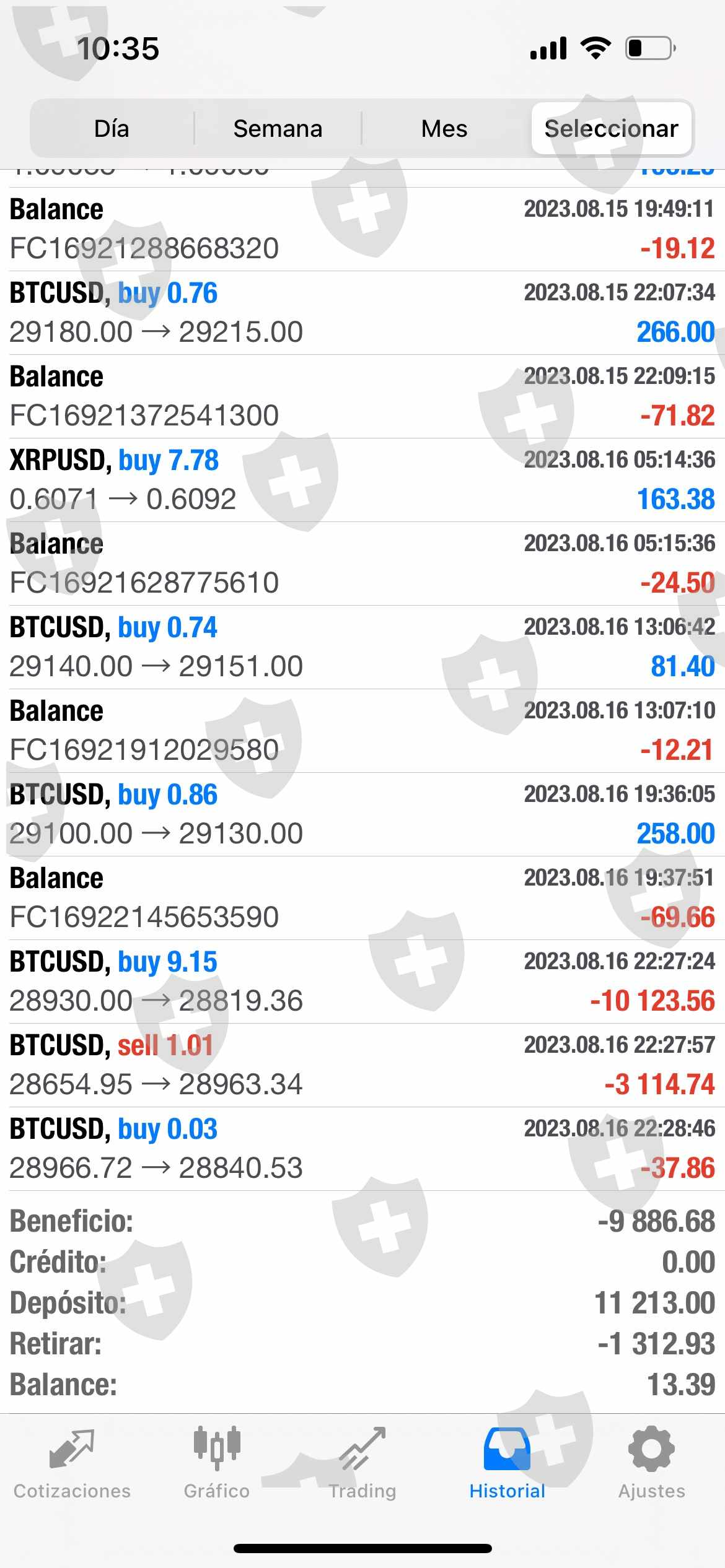Screen dimensions: 725x1568
Task: Choose the Seleccionar custom period
Action: coord(611,129)
